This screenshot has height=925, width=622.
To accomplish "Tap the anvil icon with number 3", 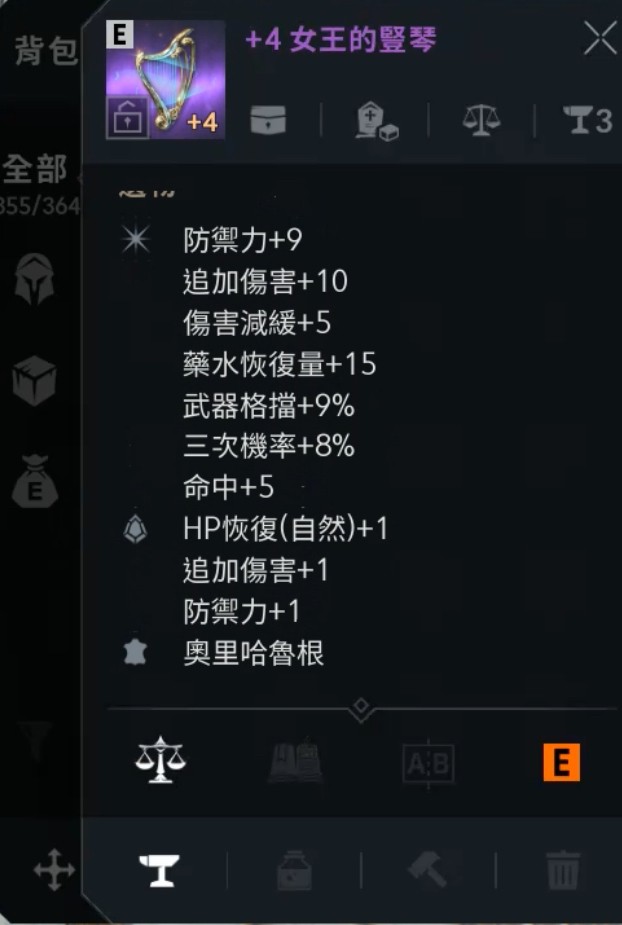I will (588, 120).
